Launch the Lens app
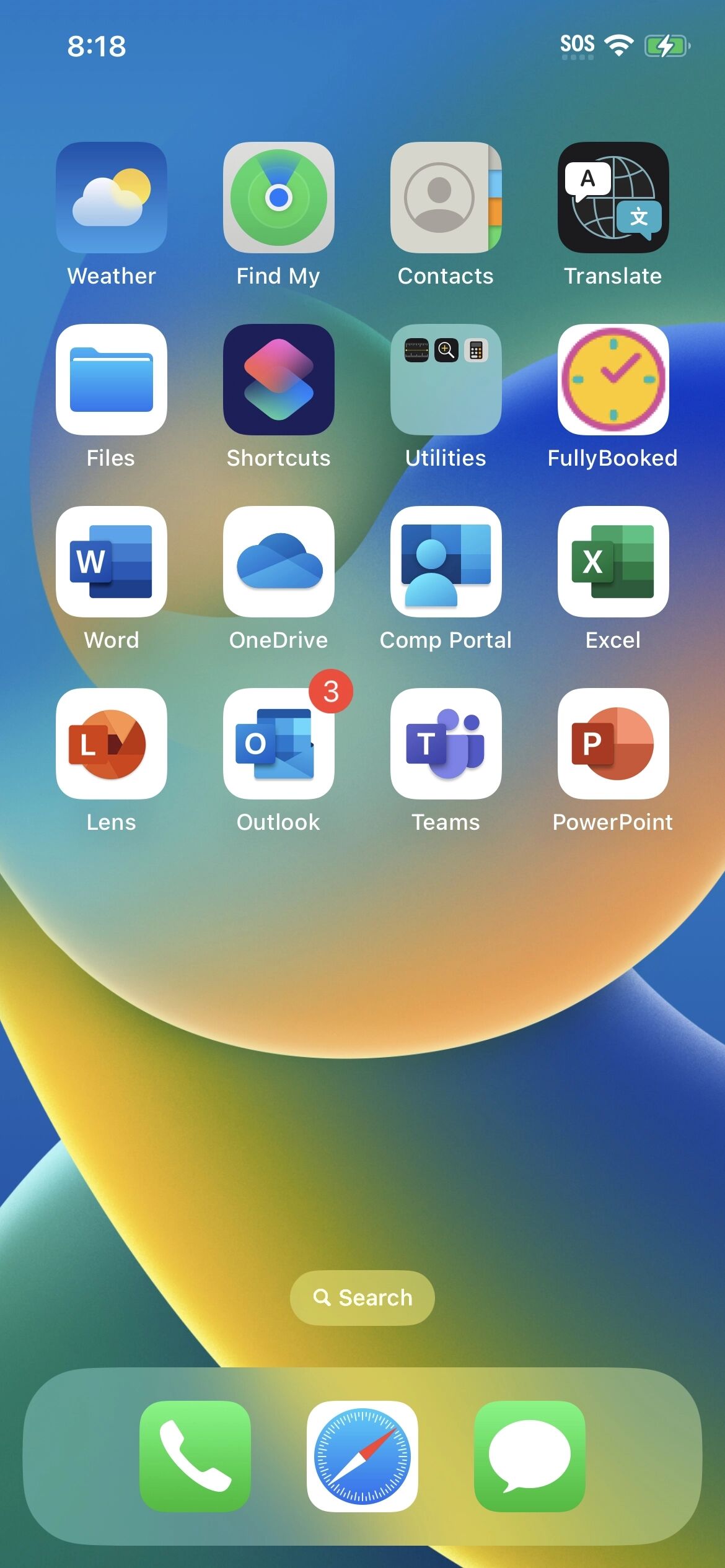The height and width of the screenshot is (1568, 725). tap(112, 744)
